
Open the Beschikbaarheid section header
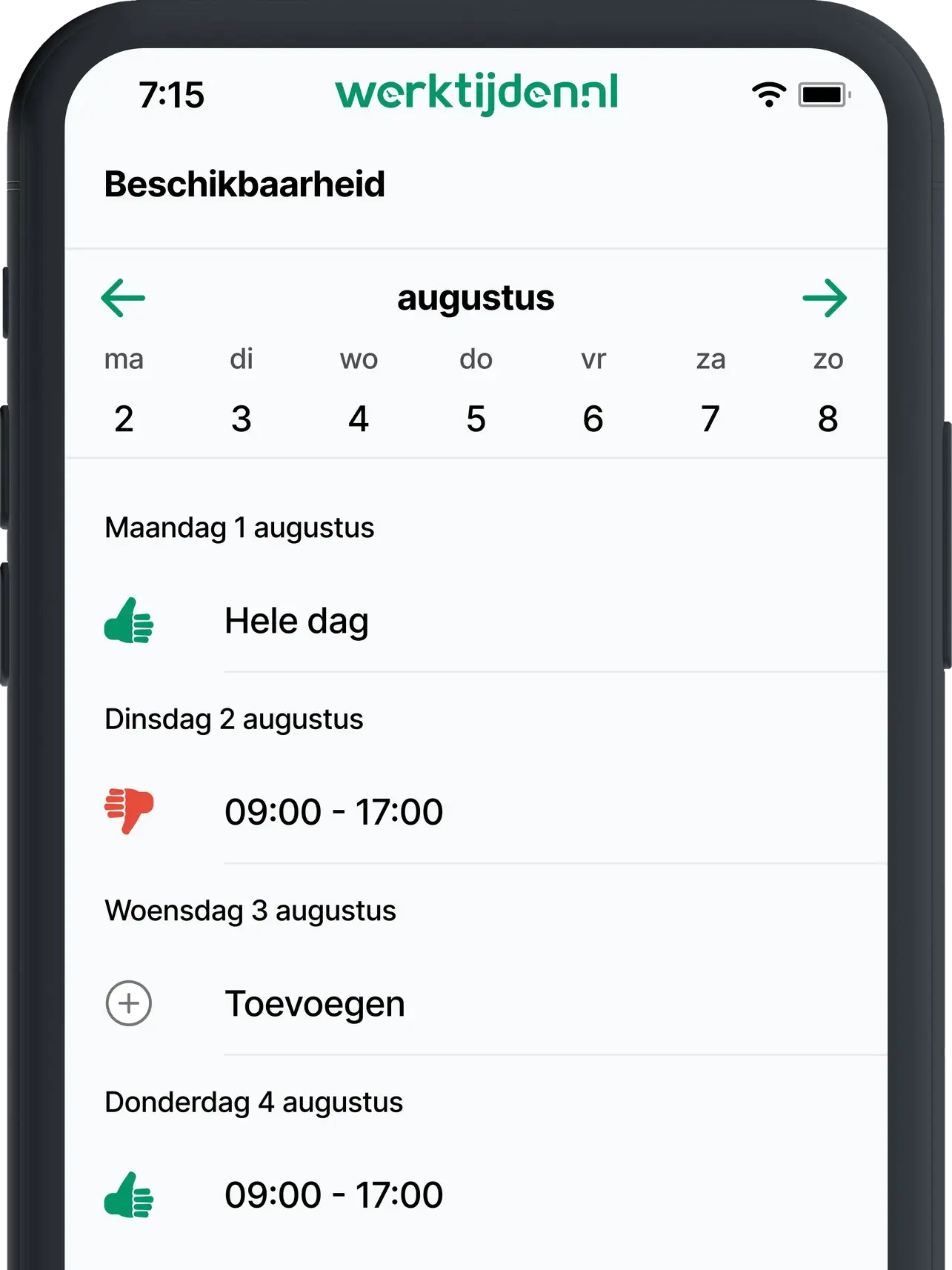coord(244,184)
